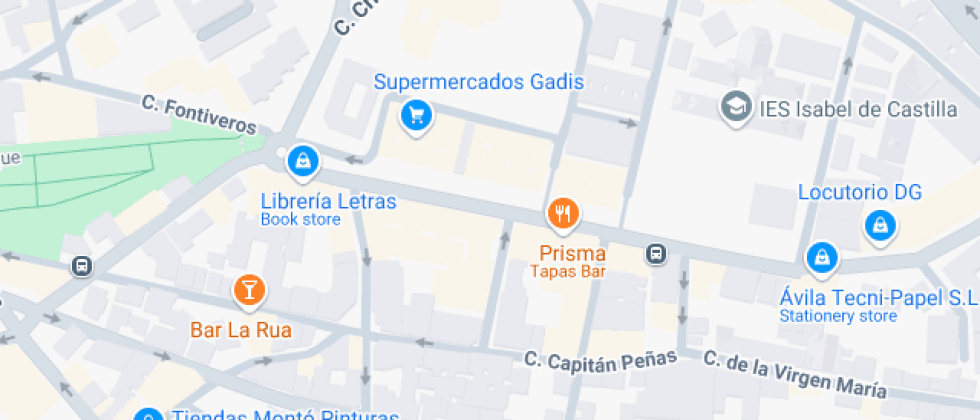Open the Supermercados Gadis marker
Viewport: 980px width, 420px height.
(416, 115)
